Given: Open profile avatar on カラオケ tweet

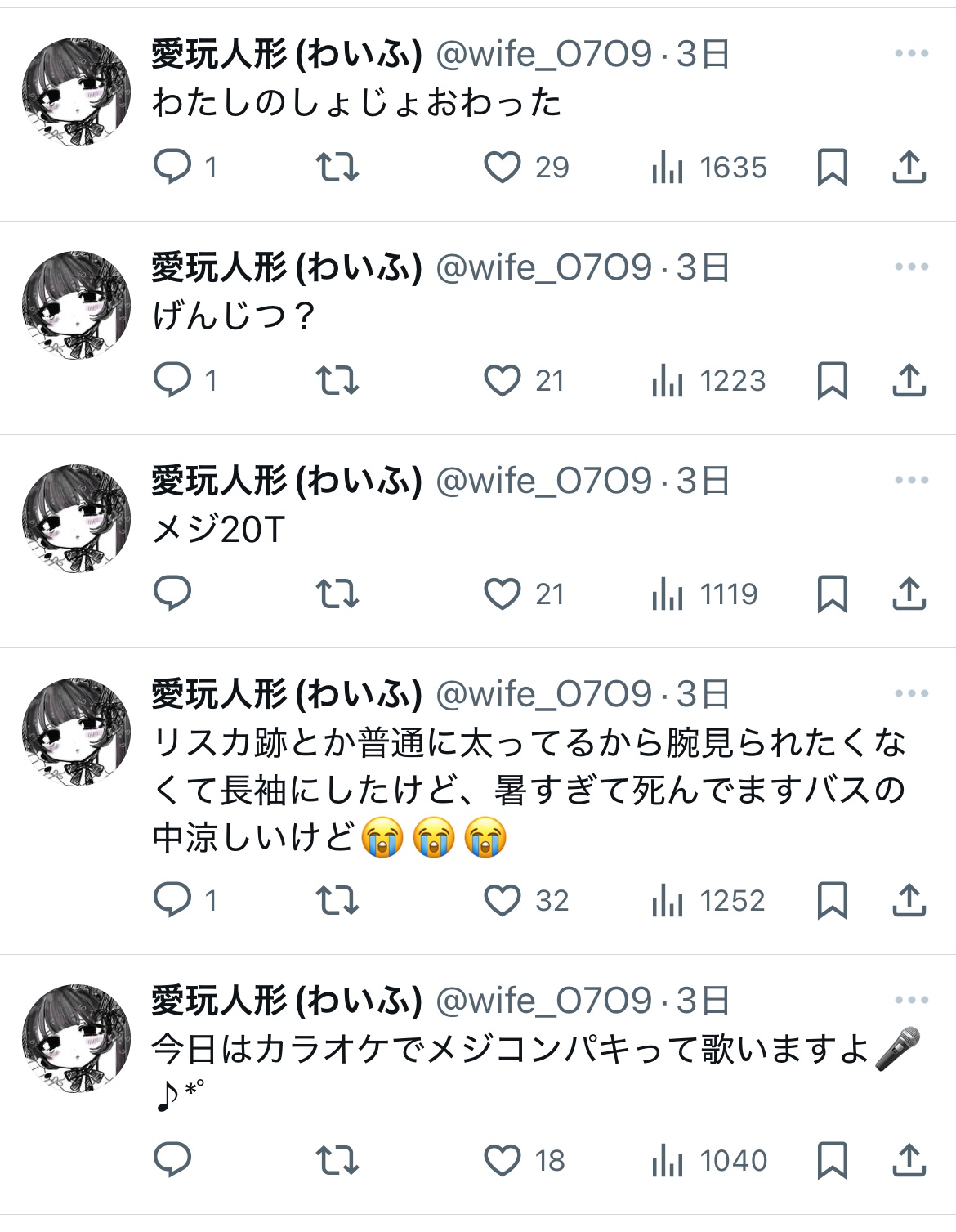Looking at the screenshot, I should pos(76,1038).
